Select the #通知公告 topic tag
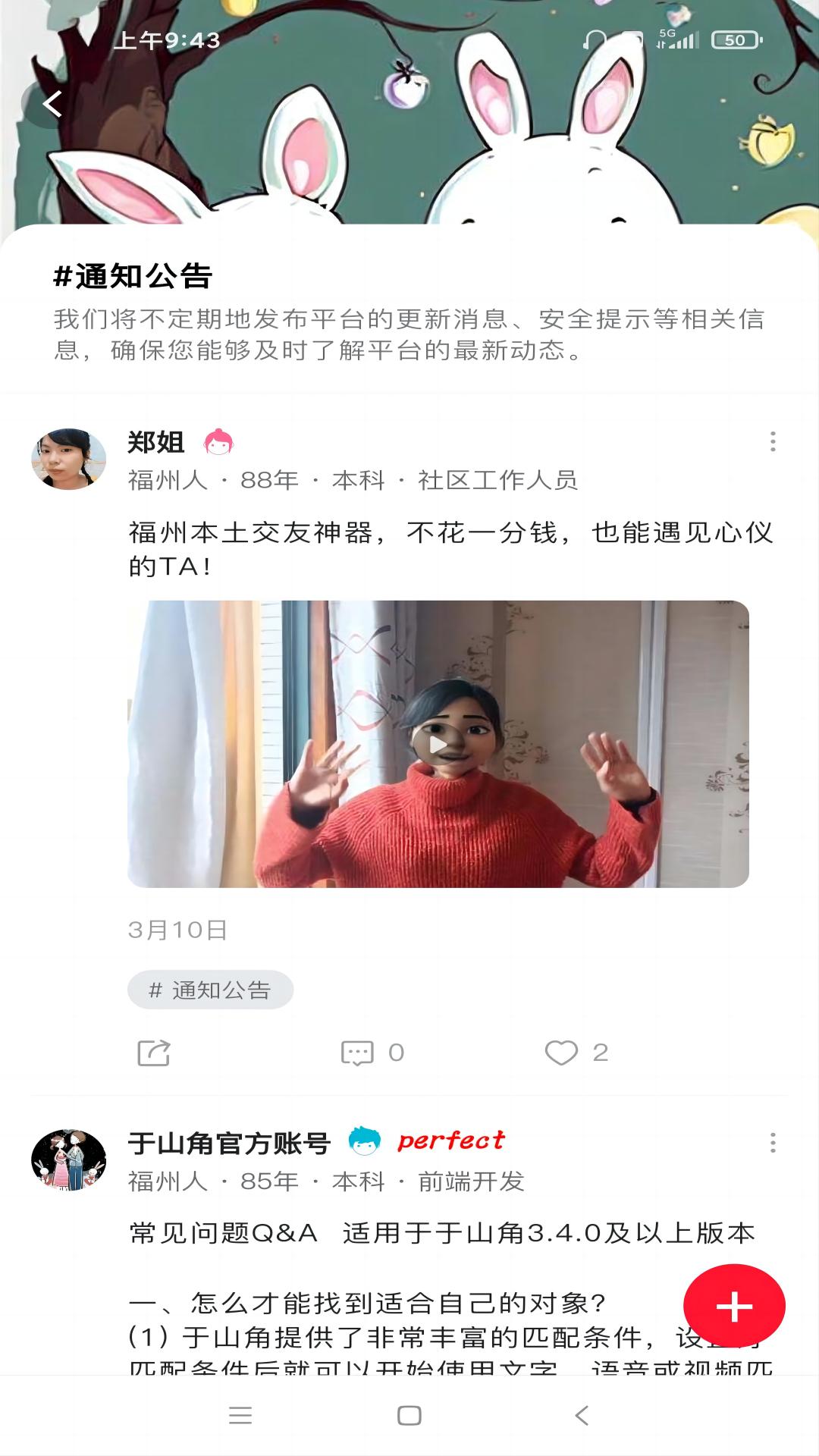Image resolution: width=819 pixels, height=1456 pixels. (x=209, y=991)
